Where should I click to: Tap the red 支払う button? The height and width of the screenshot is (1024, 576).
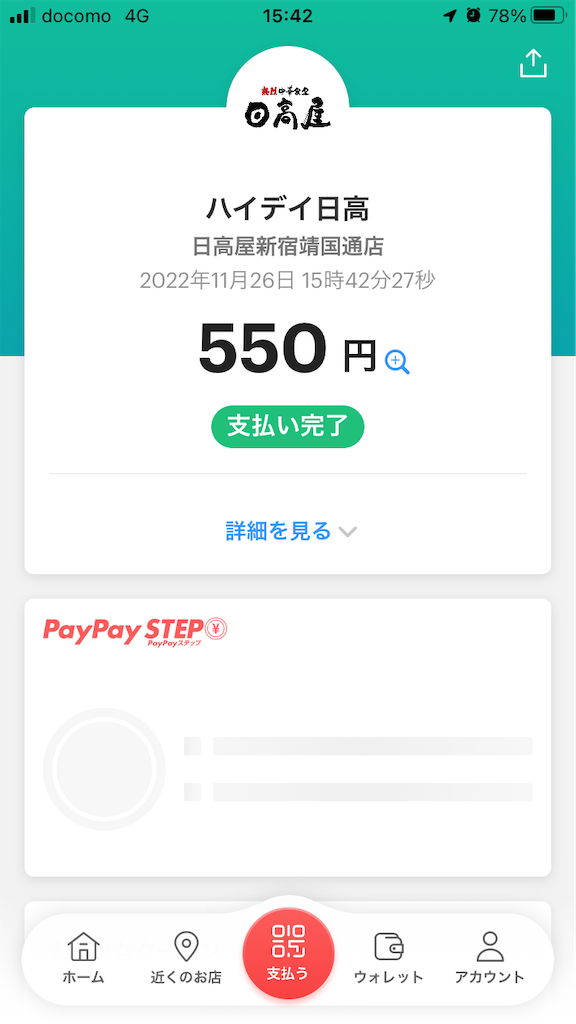coord(288,954)
